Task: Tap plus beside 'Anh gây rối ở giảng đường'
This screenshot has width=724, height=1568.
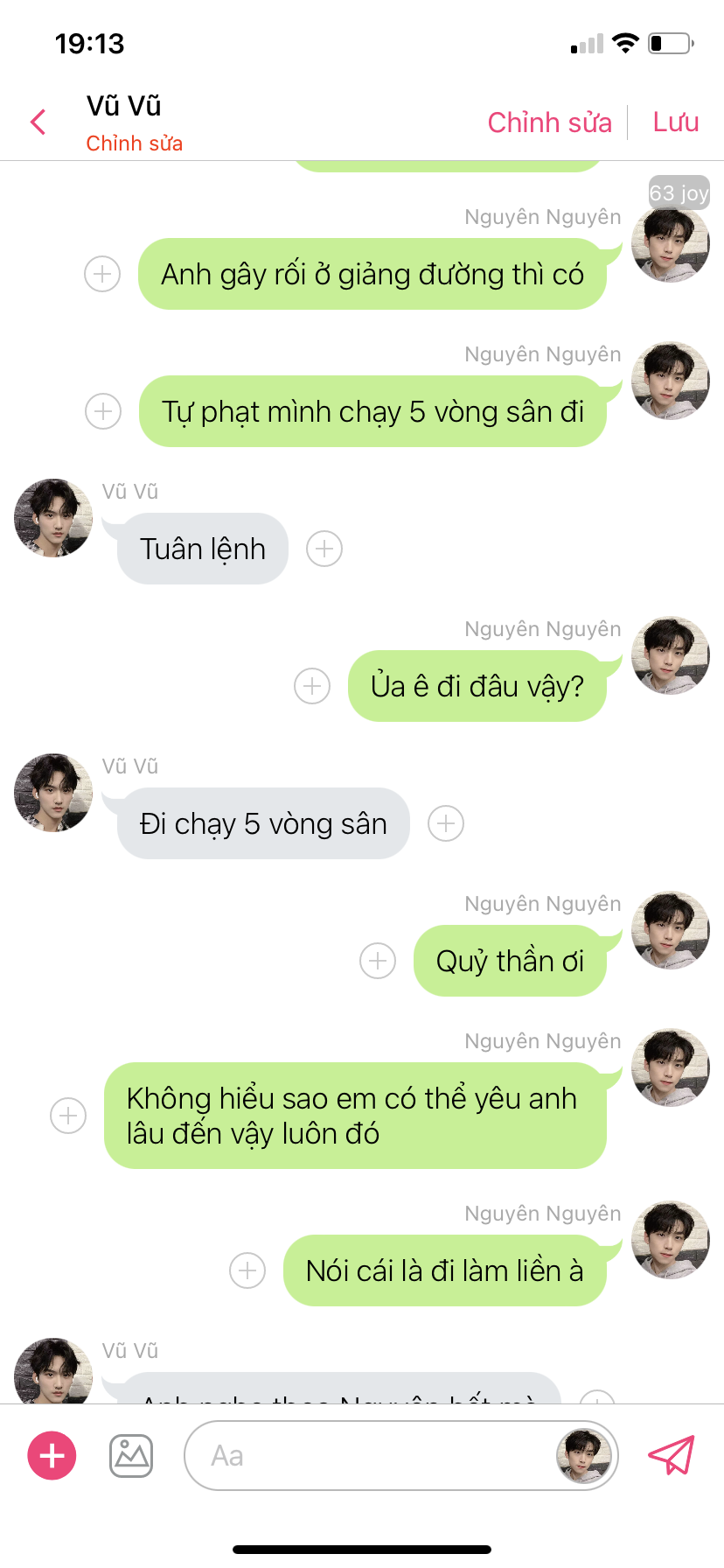Action: (x=102, y=274)
